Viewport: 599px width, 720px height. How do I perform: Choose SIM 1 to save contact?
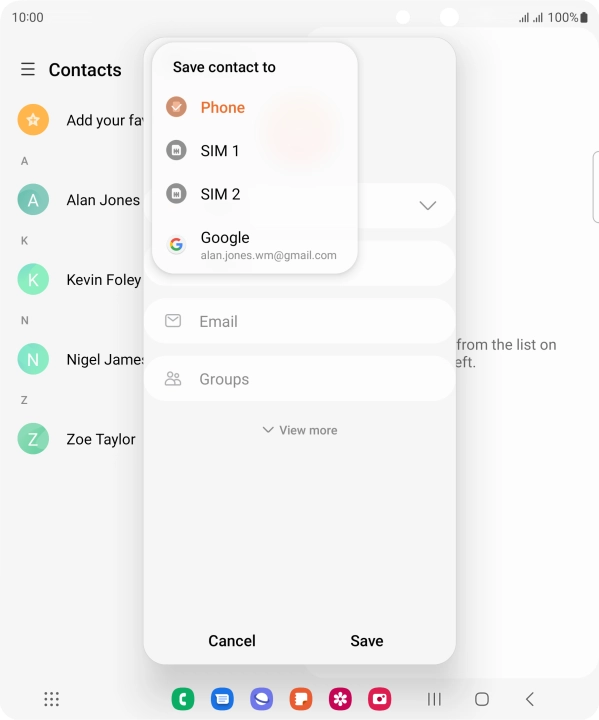254,151
